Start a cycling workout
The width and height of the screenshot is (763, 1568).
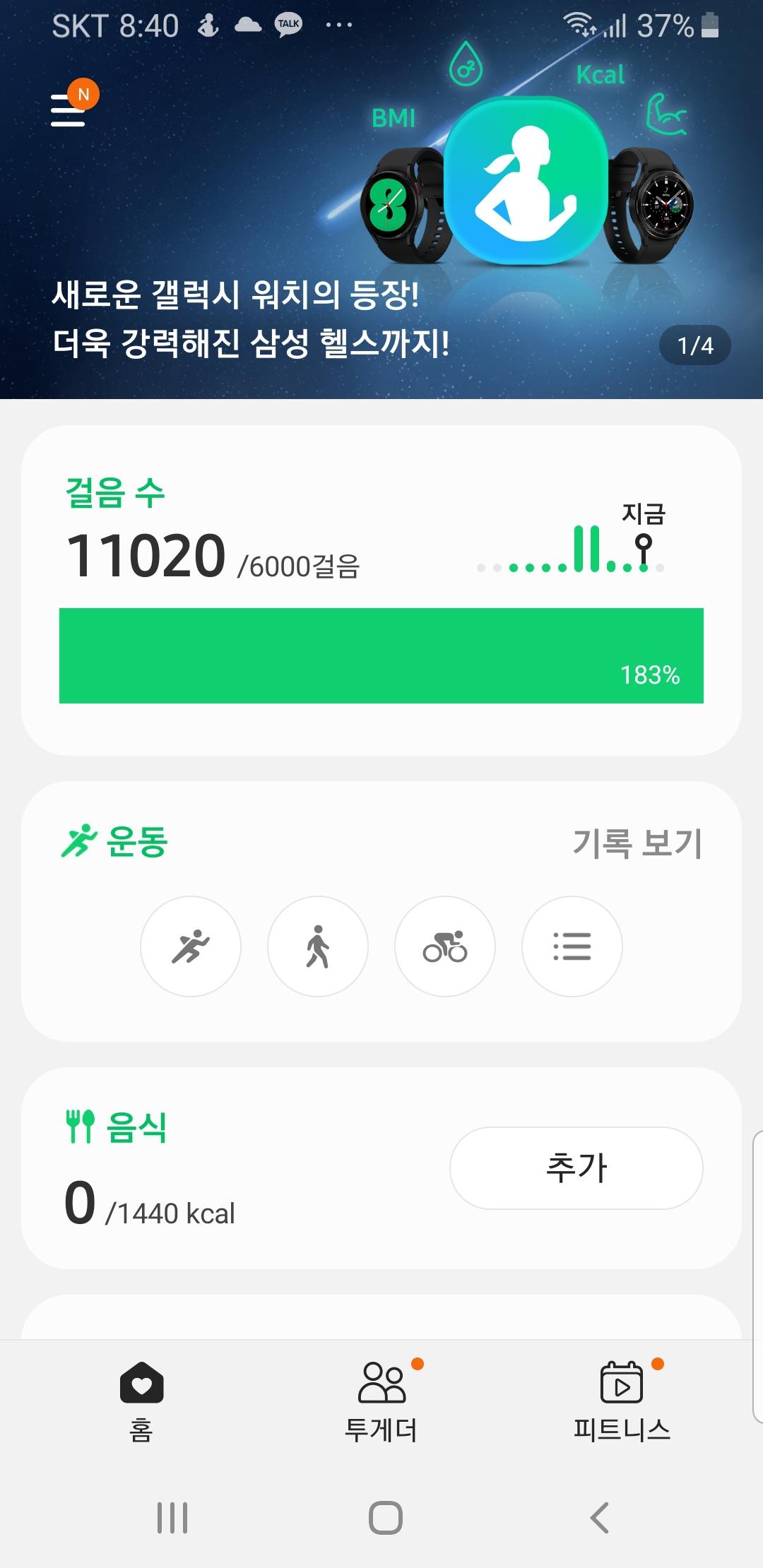(x=445, y=946)
